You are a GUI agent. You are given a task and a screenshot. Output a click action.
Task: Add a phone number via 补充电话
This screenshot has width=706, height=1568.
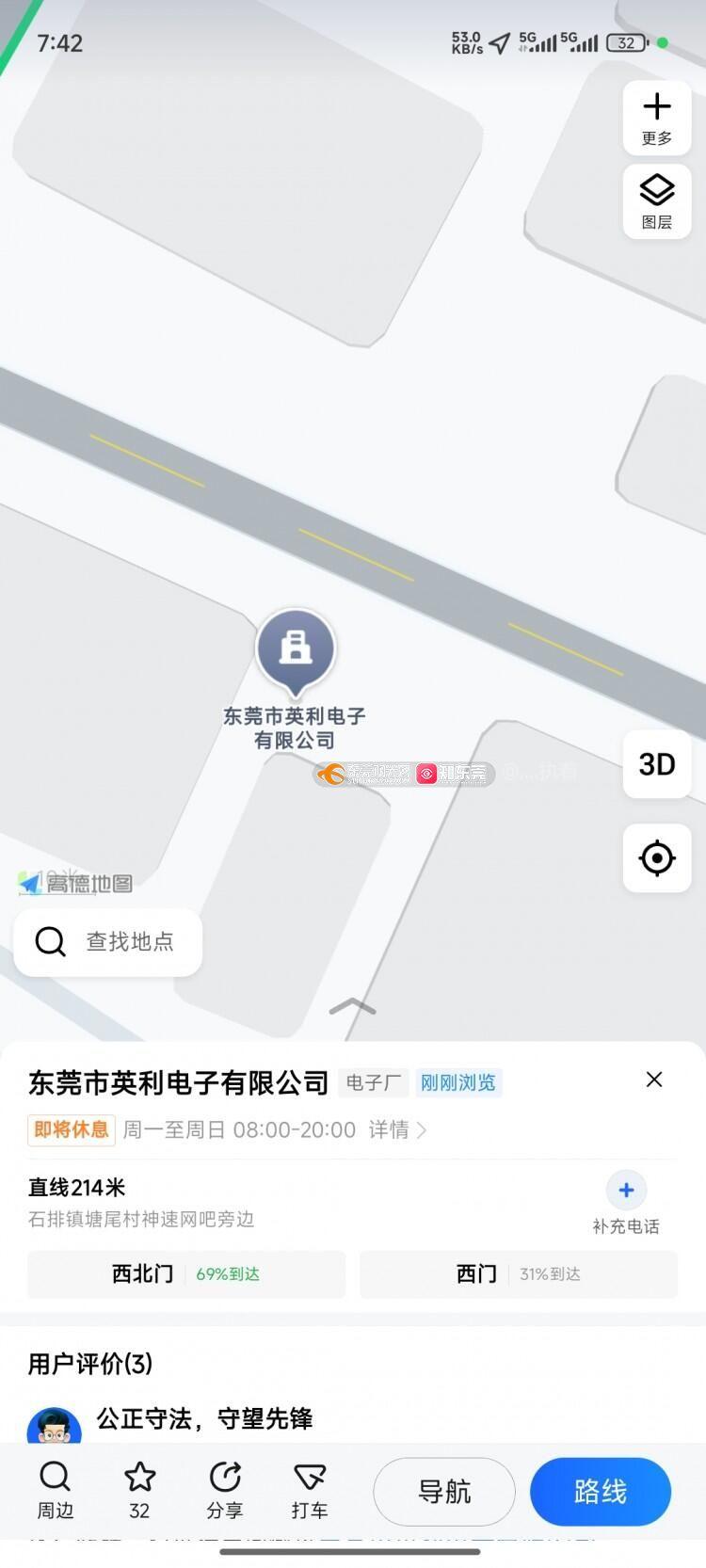[x=626, y=1203]
